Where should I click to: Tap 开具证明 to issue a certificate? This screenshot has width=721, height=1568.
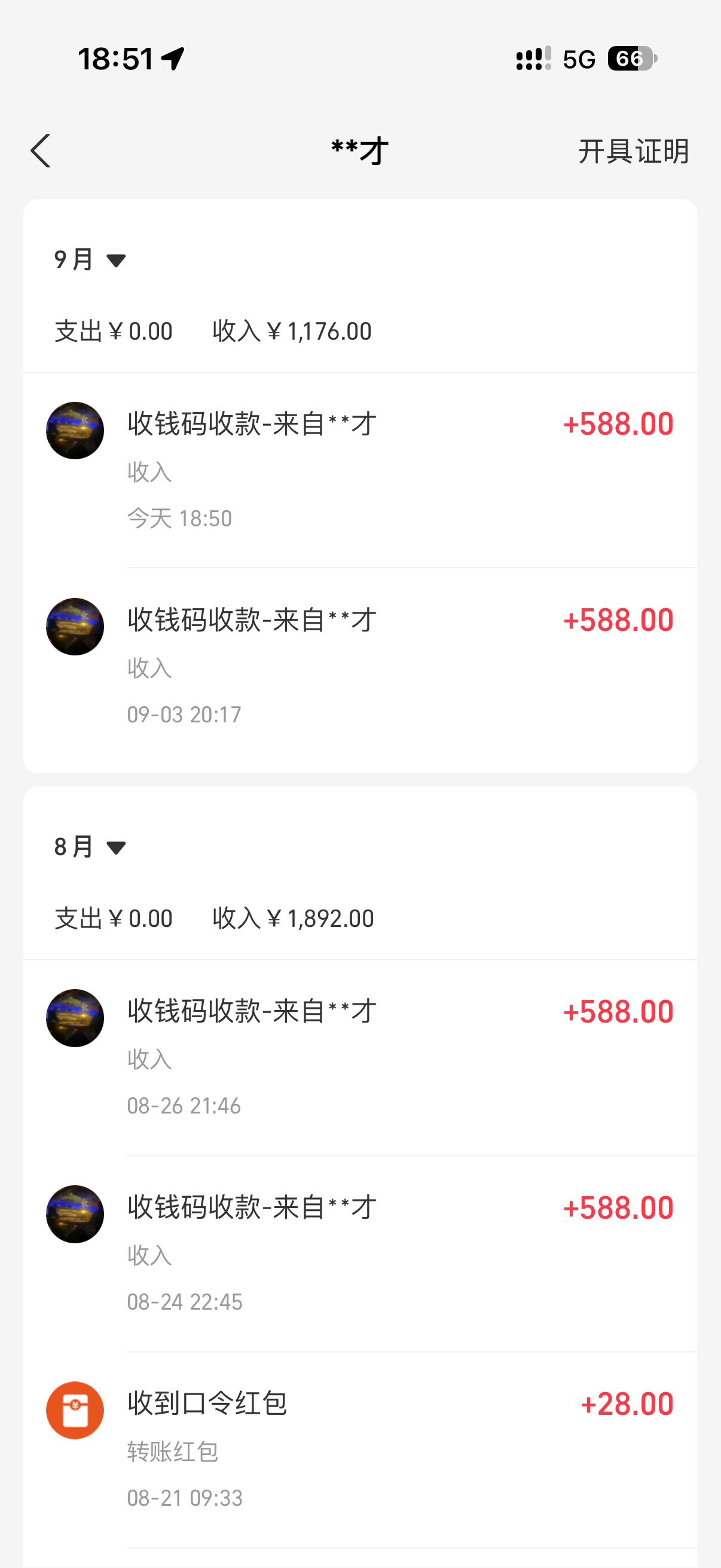[x=633, y=151]
